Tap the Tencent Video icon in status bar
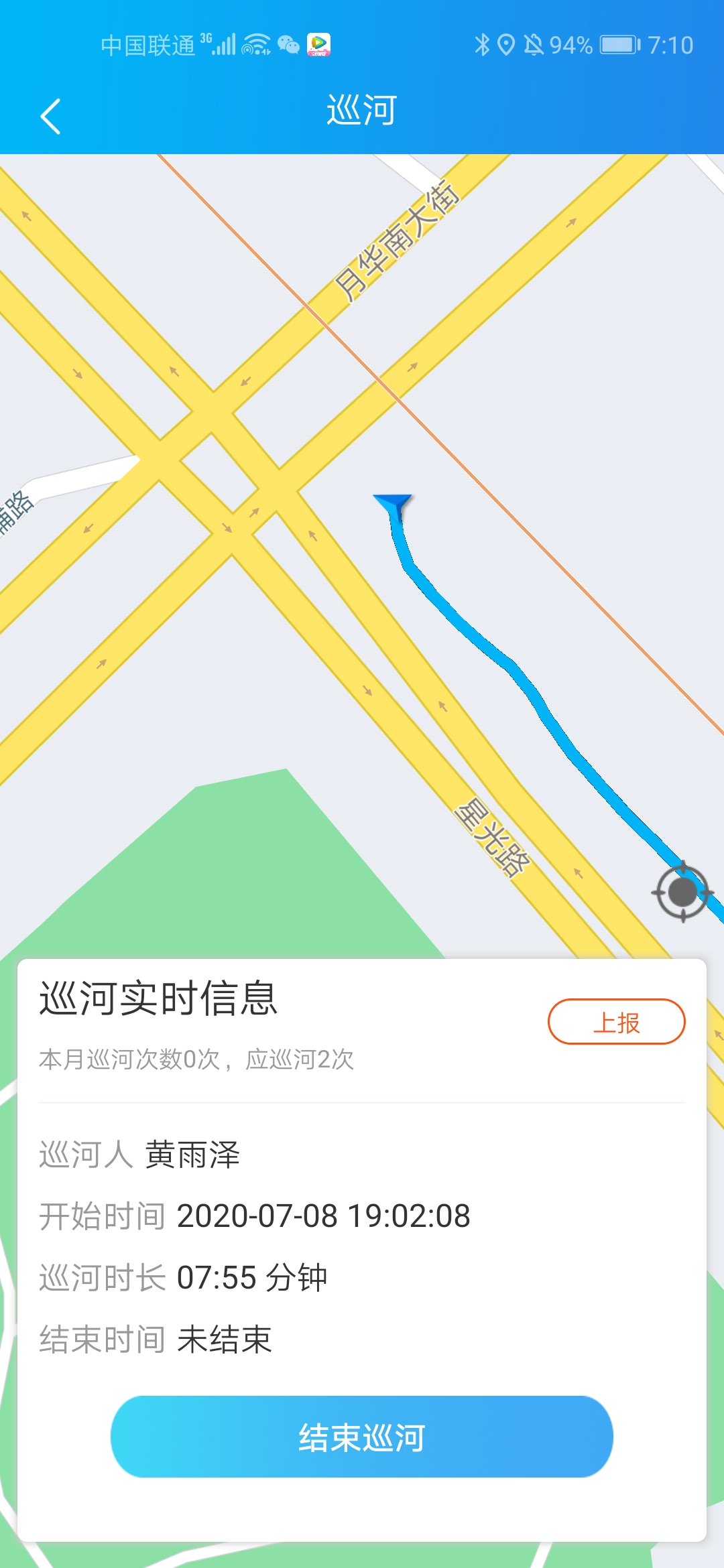This screenshot has height=1568, width=724. 320,44
